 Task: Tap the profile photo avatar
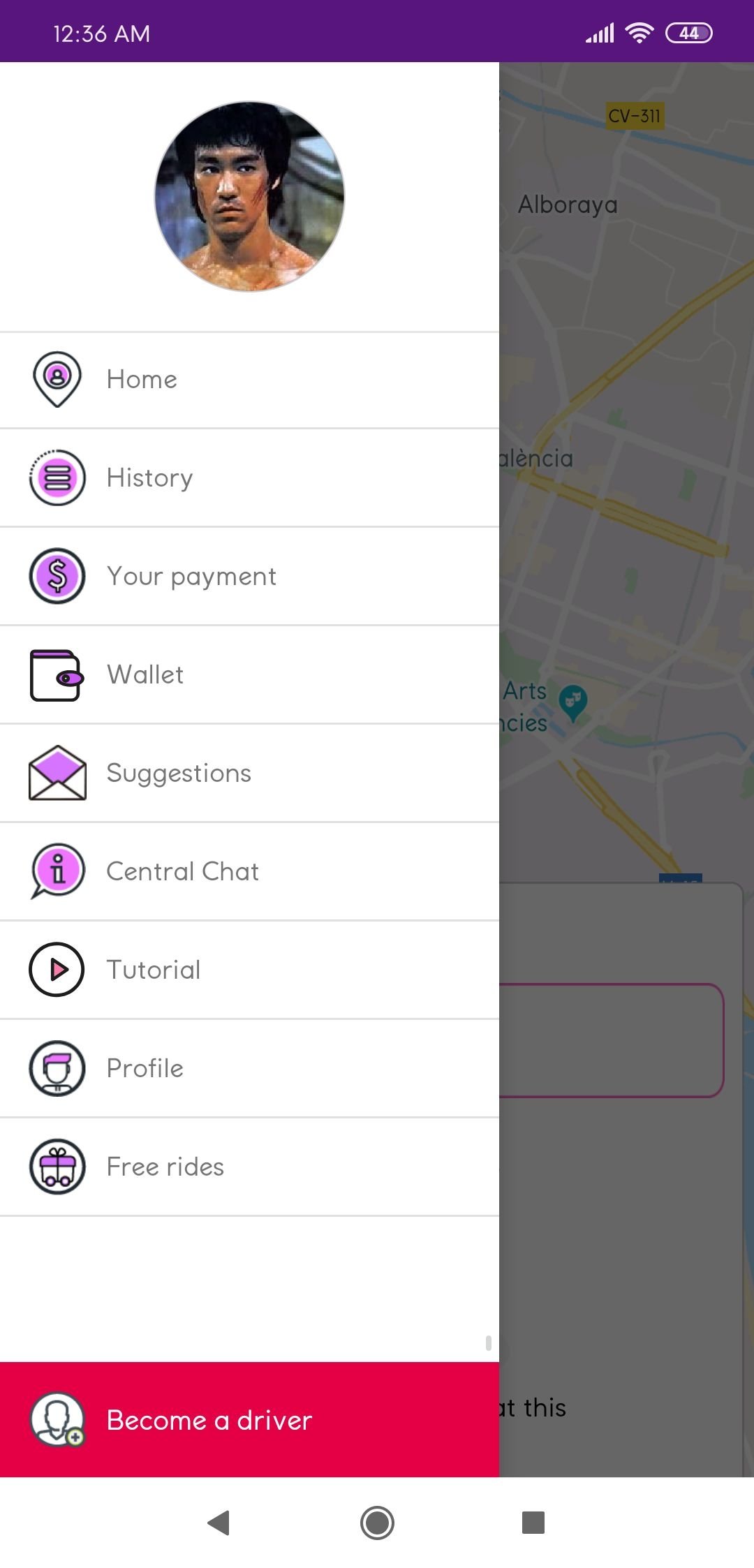coord(249,196)
